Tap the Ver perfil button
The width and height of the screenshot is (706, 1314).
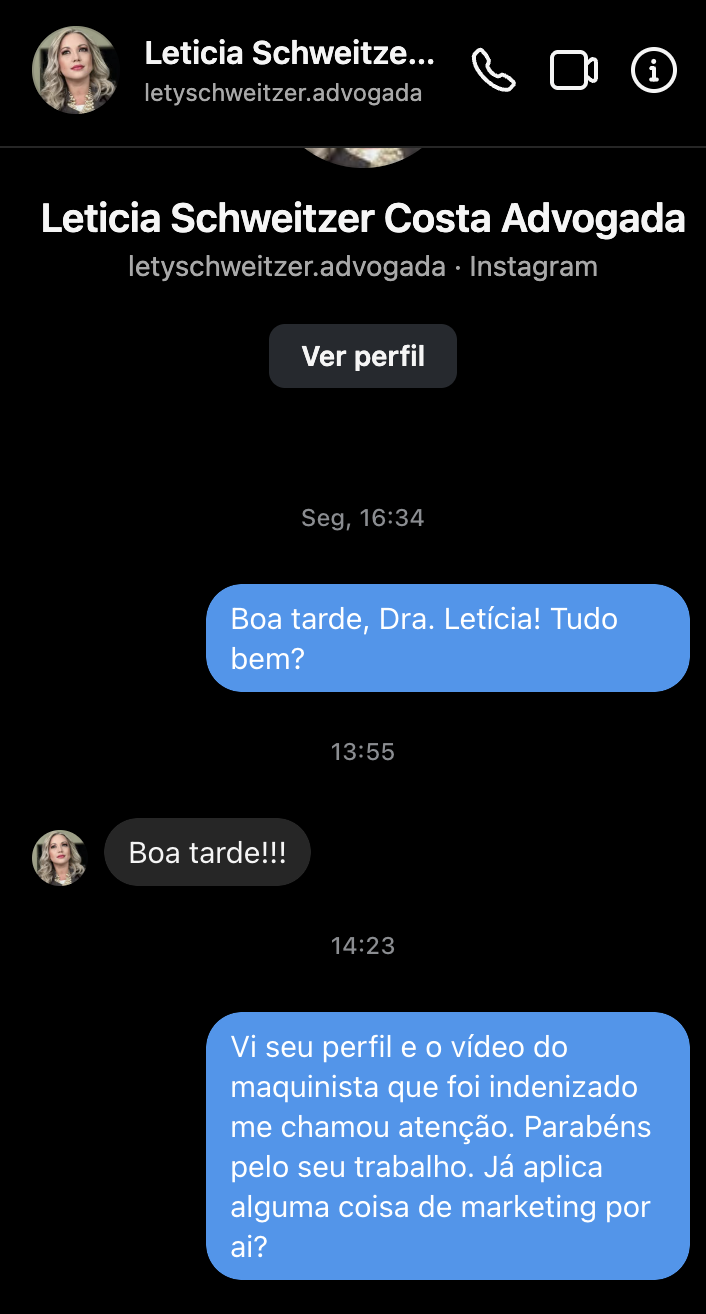click(363, 356)
